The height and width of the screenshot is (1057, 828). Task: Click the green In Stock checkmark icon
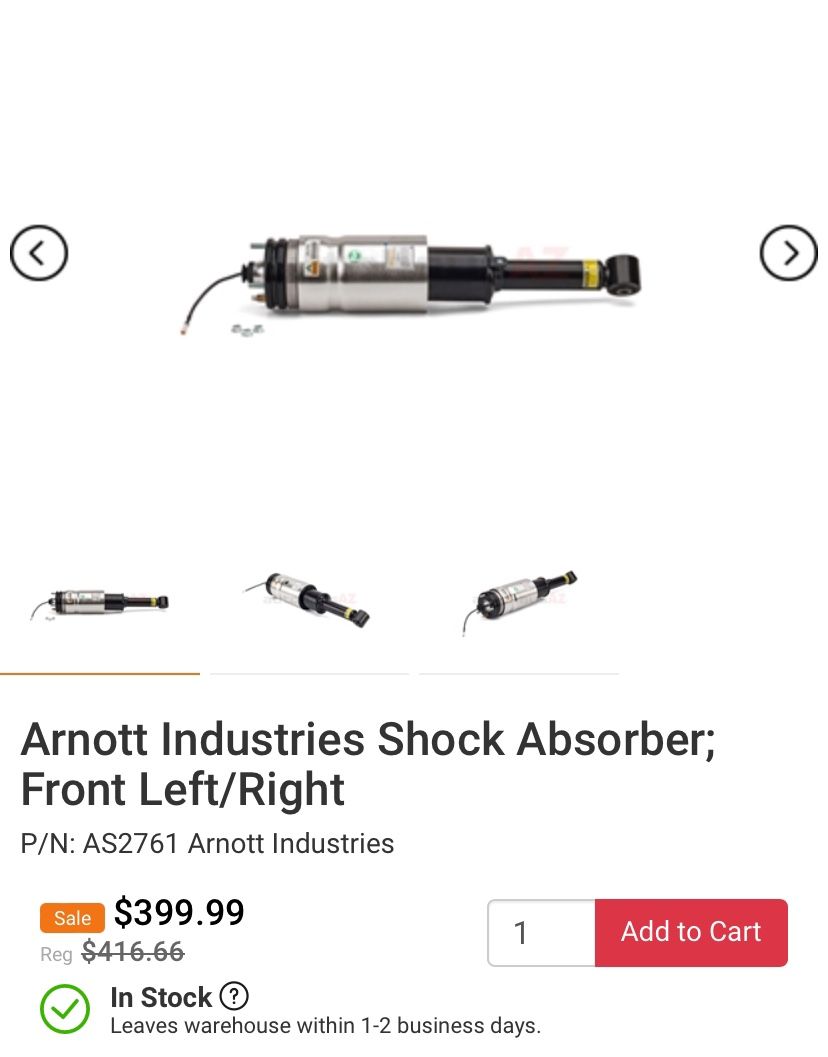(65, 1010)
